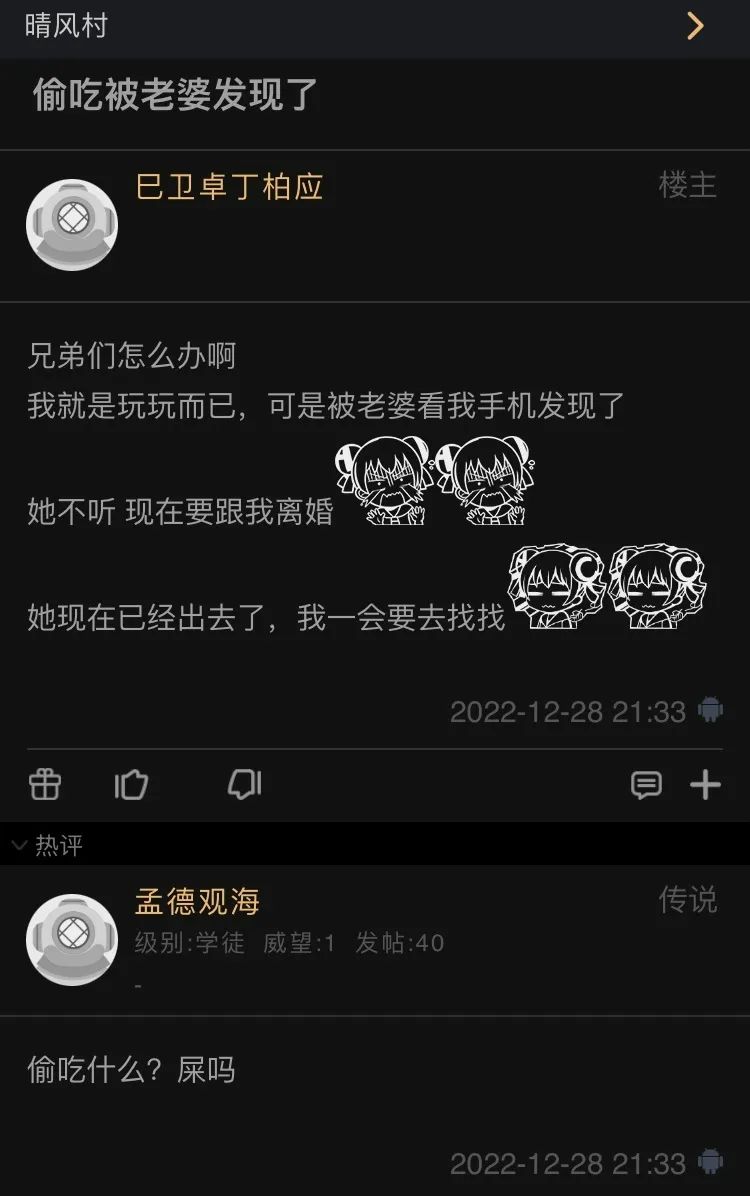Tap username 孟德观海
Image resolution: width=750 pixels, height=1196 pixels.
pos(197,902)
